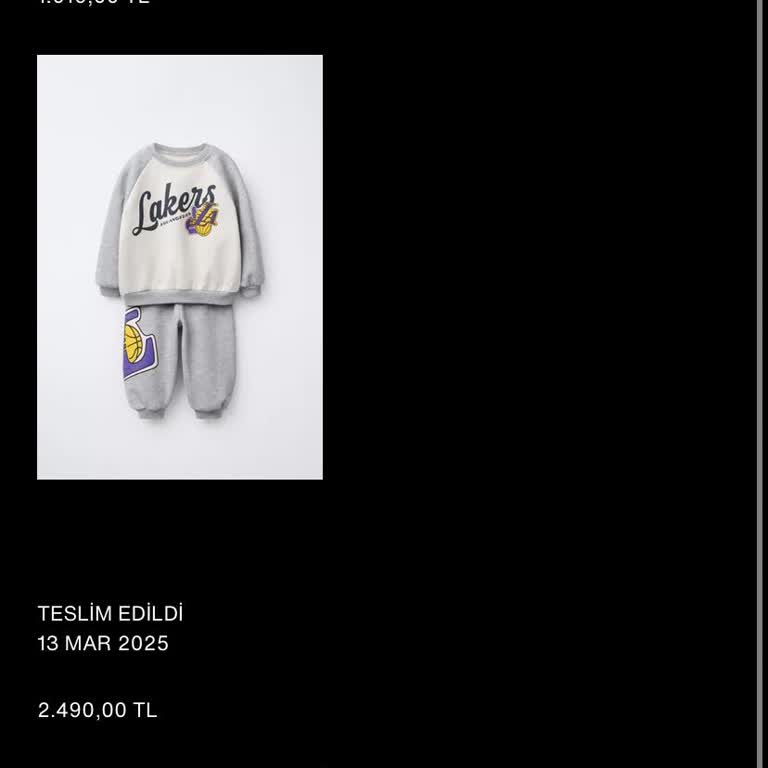Open the delivered Lakers tracksuit order

click(x=180, y=267)
